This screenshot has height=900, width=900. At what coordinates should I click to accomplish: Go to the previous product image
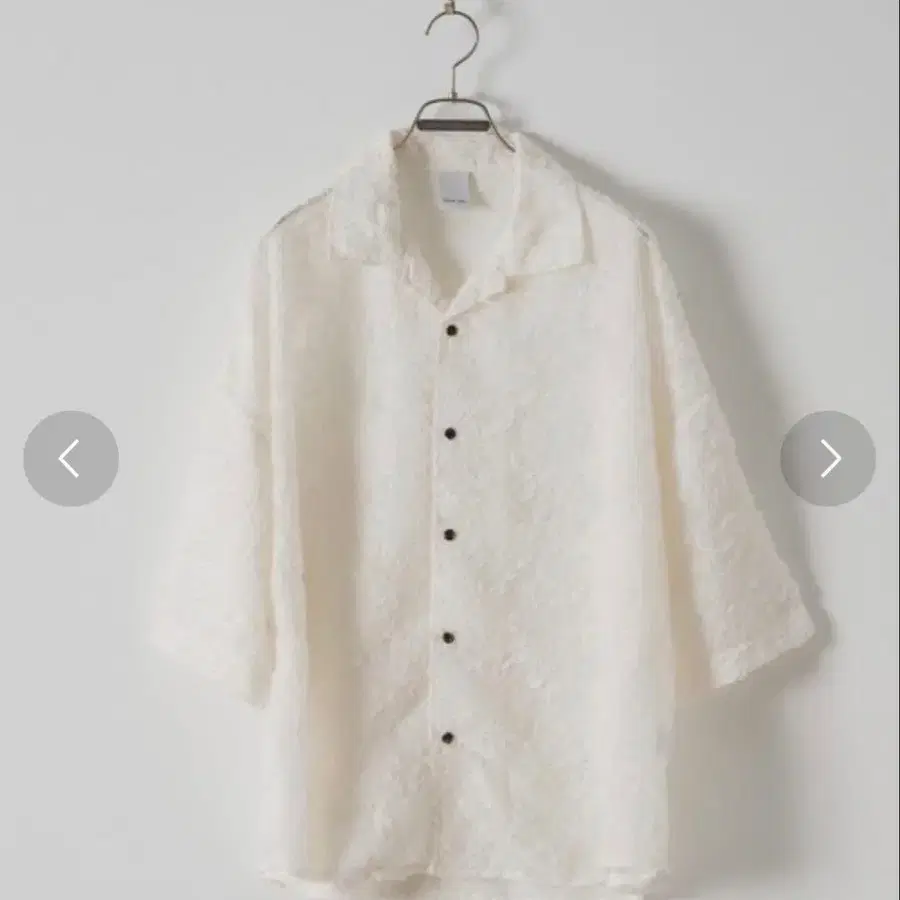point(71,458)
